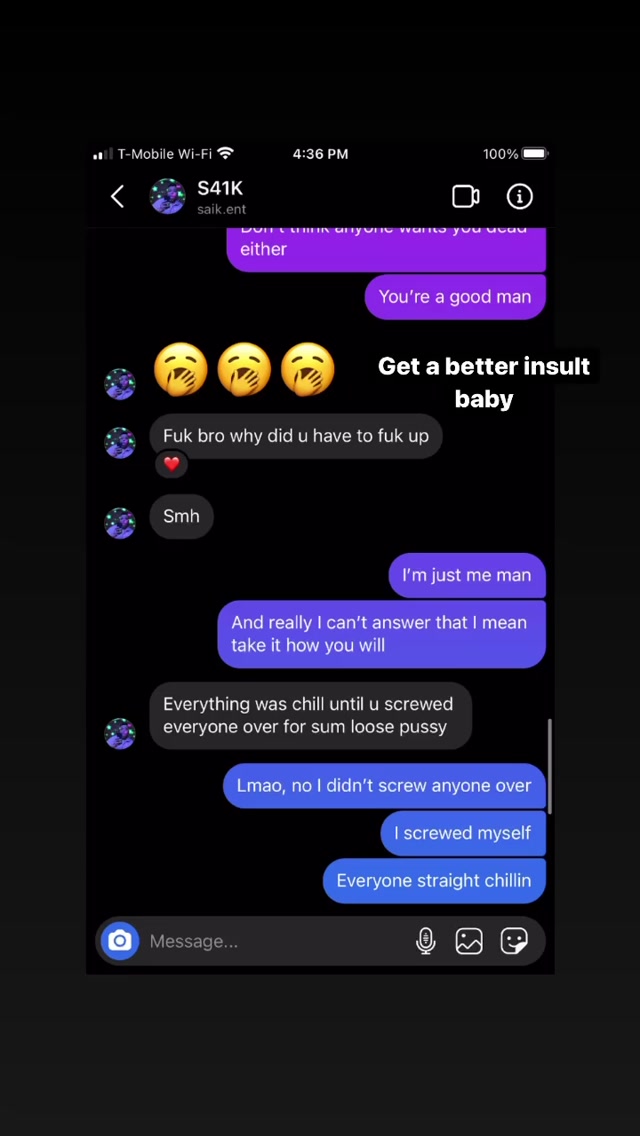Open the sticker picker
The image size is (640, 1136).
pos(514,941)
